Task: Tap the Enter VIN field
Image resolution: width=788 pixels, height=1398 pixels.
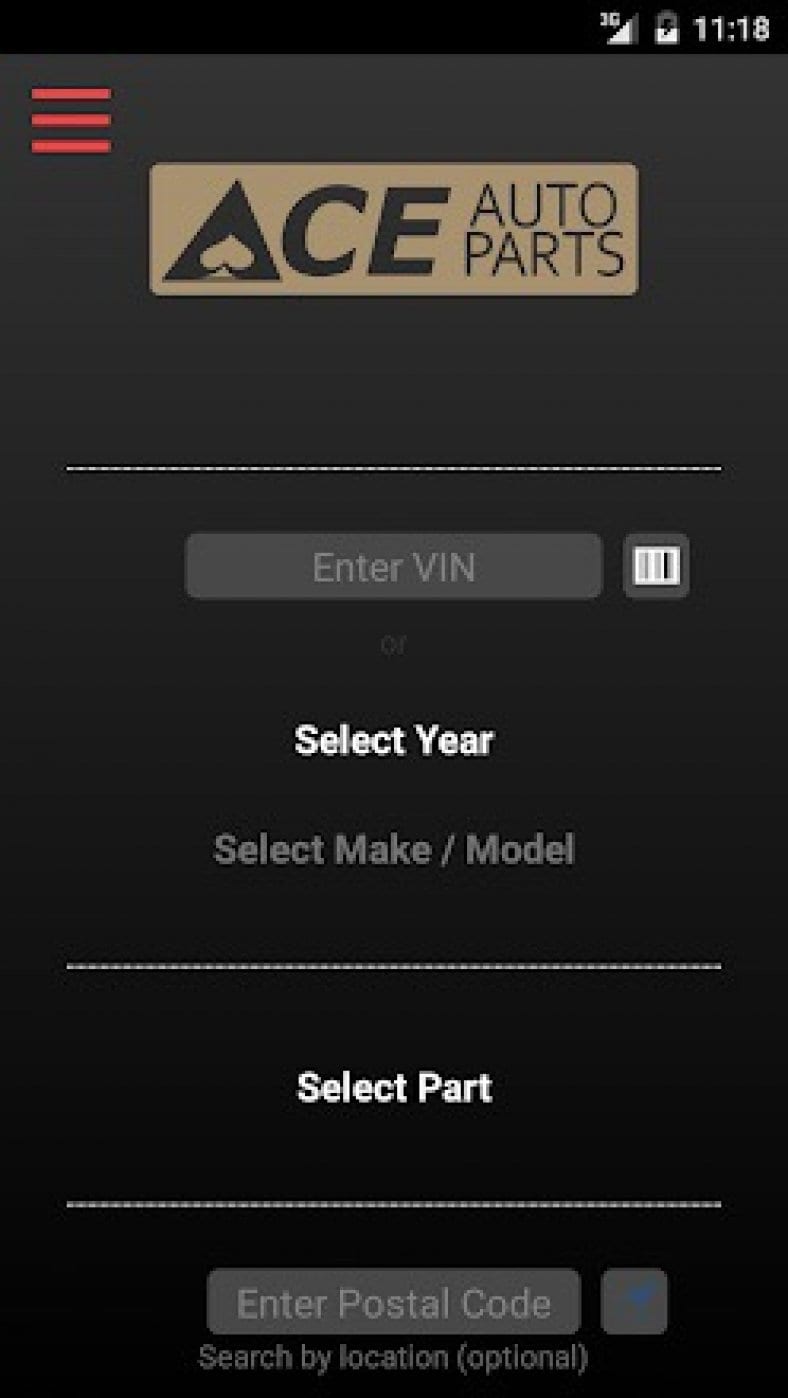Action: coord(393,566)
